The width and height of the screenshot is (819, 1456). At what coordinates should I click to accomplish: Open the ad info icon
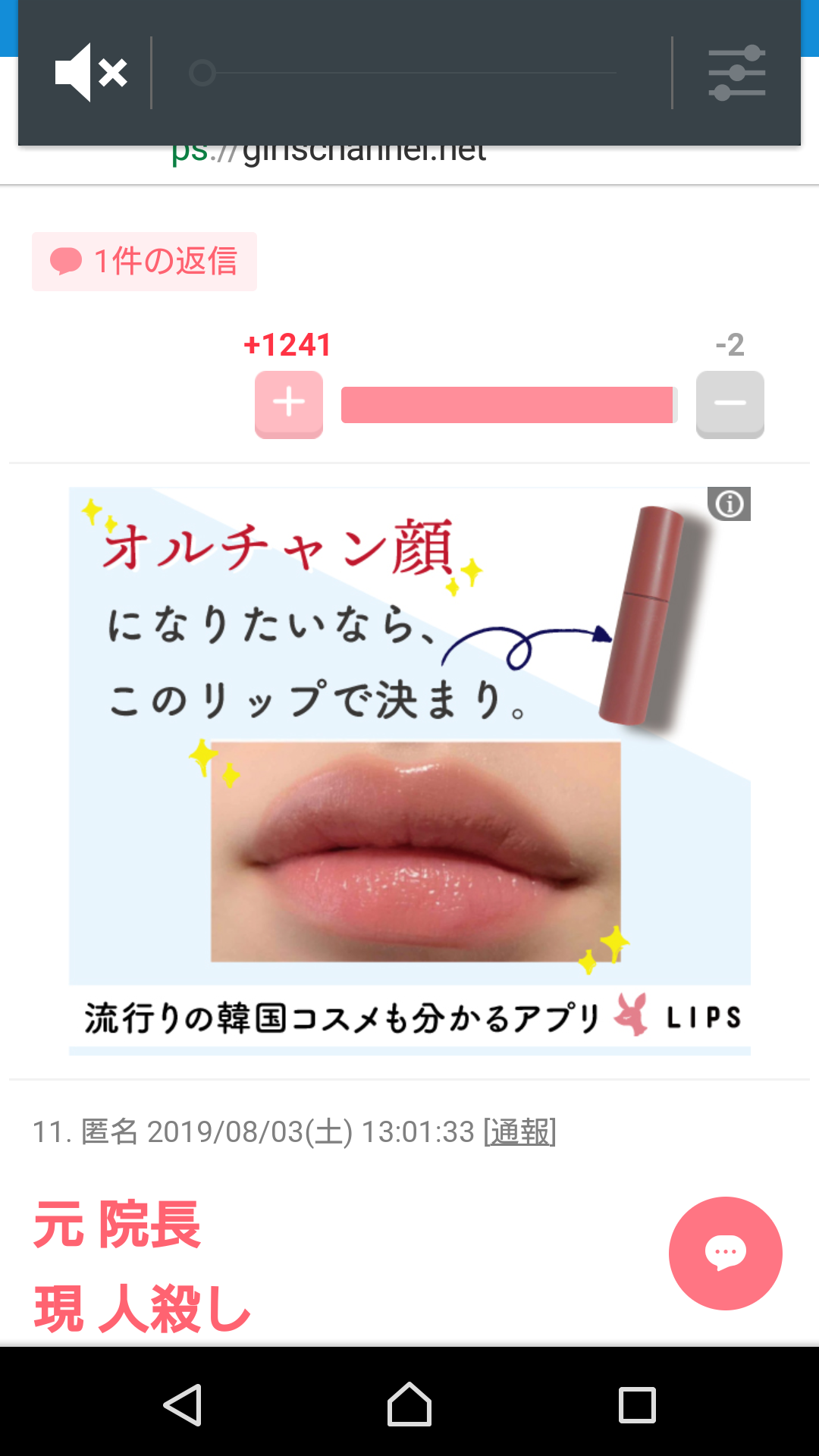(x=730, y=504)
